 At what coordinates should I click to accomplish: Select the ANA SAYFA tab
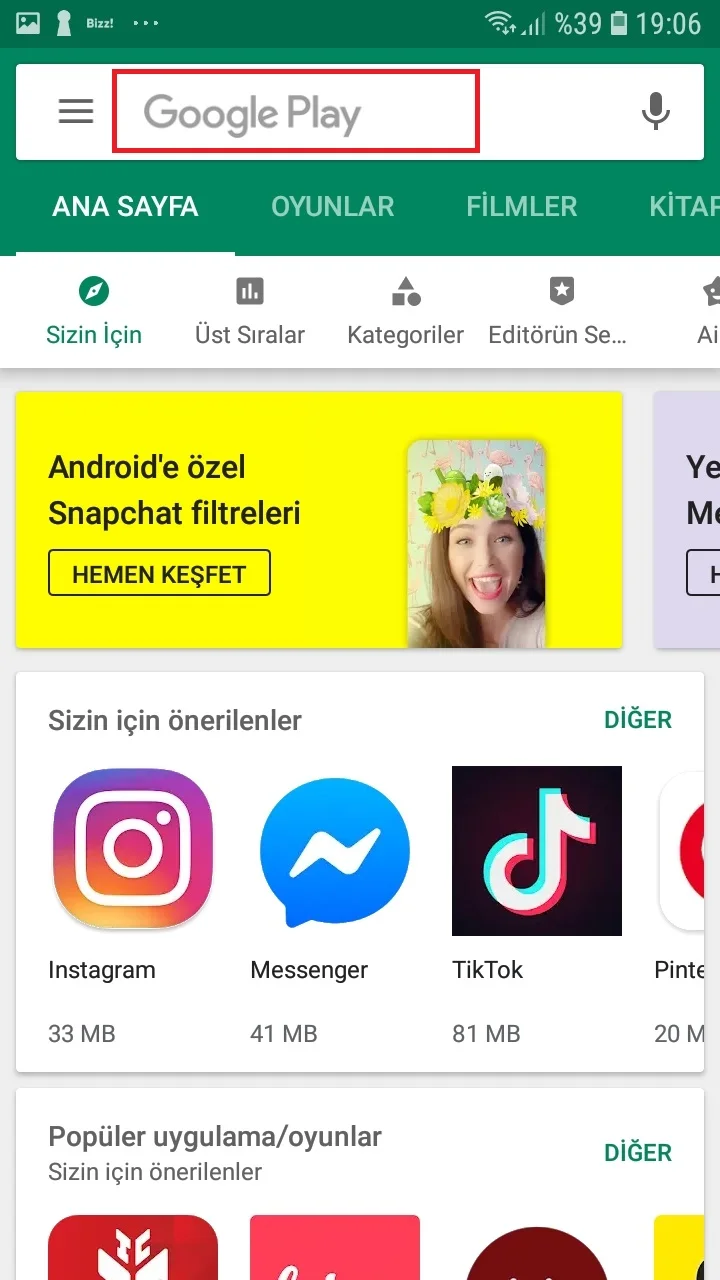[125, 207]
